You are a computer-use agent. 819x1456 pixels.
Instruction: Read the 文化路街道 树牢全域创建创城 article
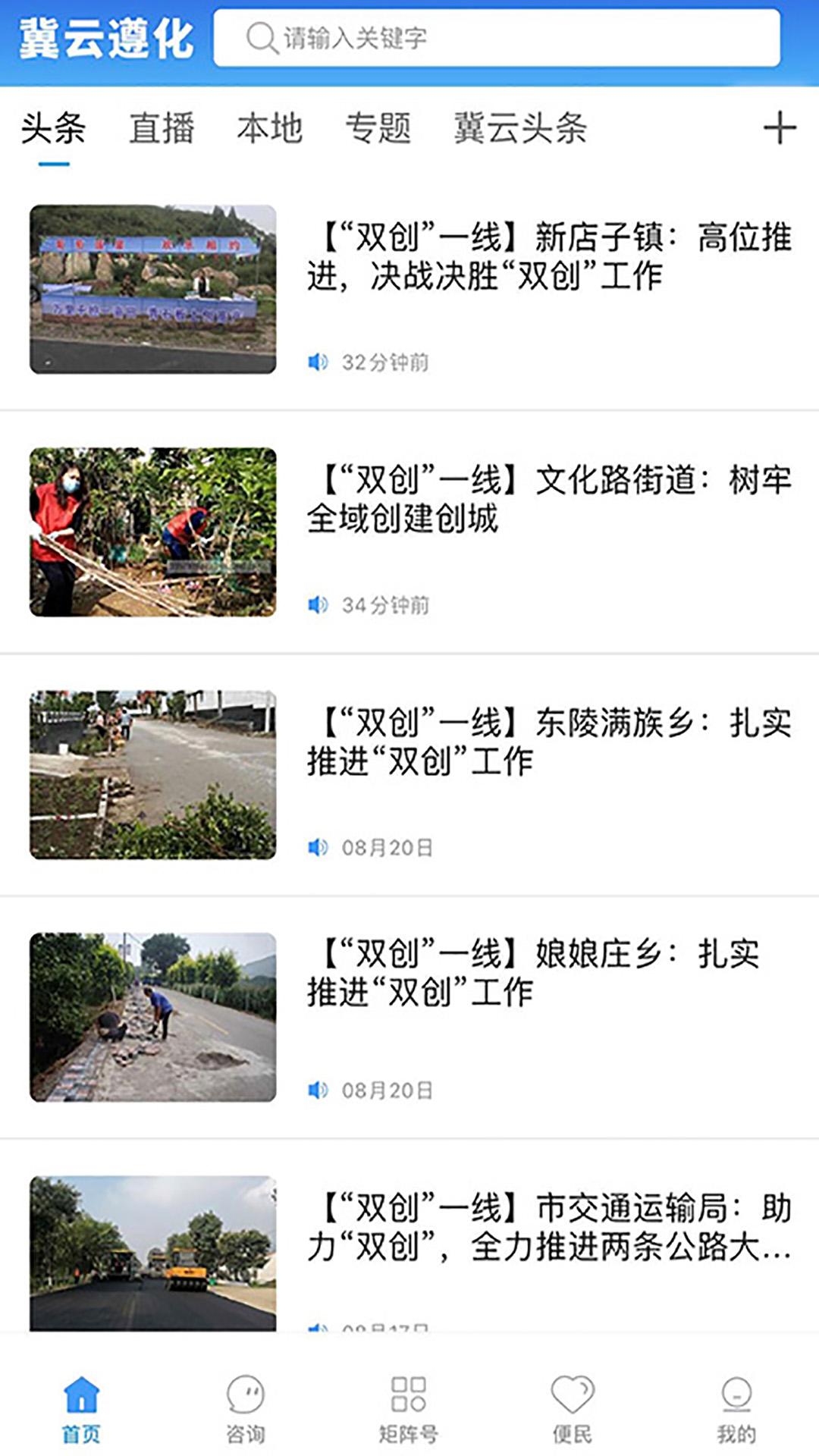tap(554, 500)
